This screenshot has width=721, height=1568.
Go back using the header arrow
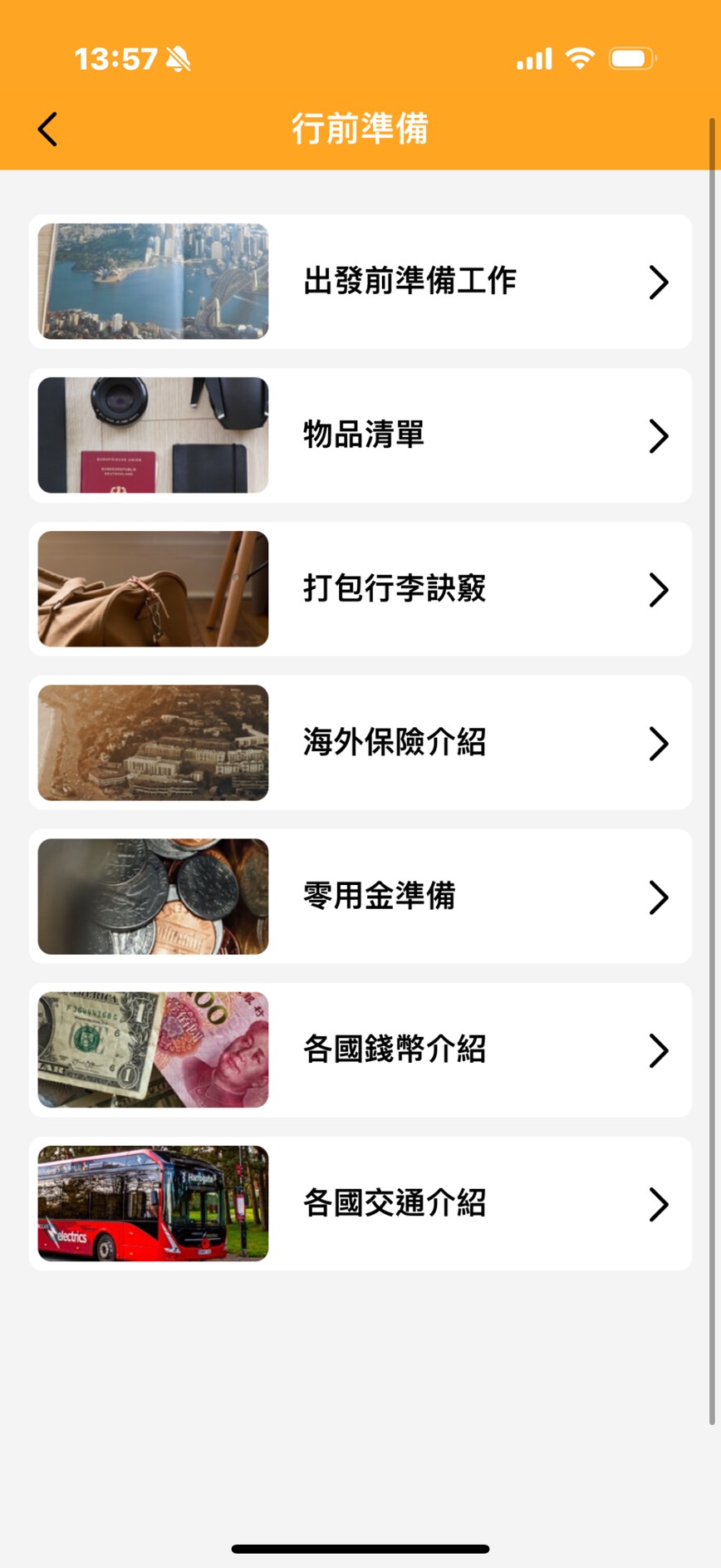(x=48, y=130)
